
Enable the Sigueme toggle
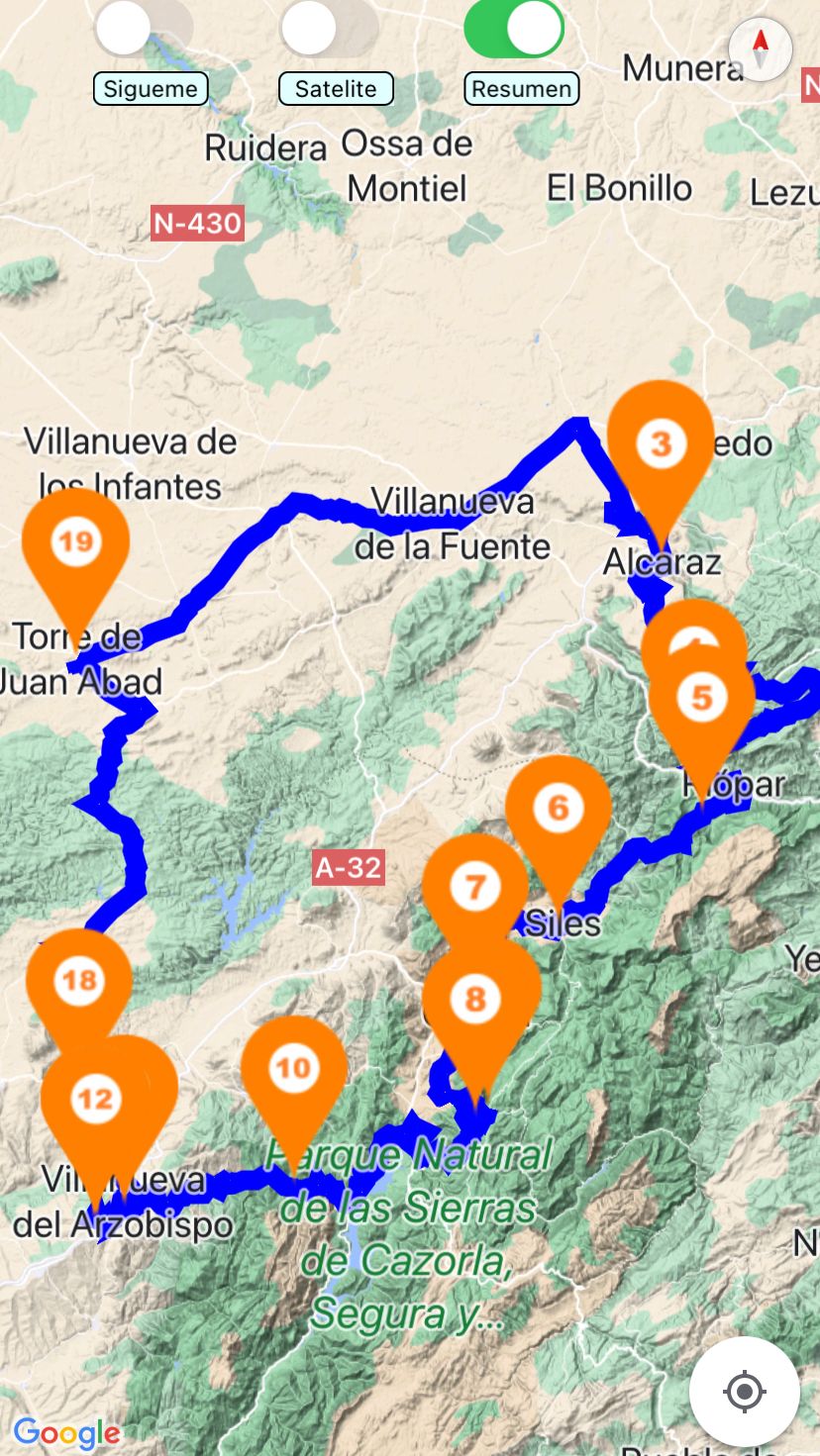143,30
